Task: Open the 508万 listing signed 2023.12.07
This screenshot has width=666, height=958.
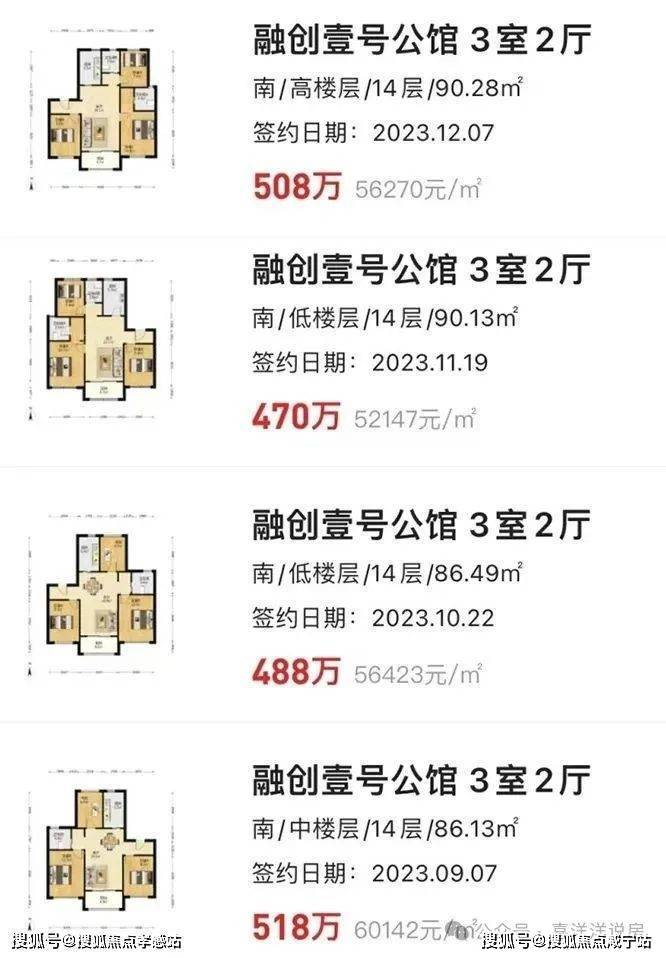Action: 420,44
